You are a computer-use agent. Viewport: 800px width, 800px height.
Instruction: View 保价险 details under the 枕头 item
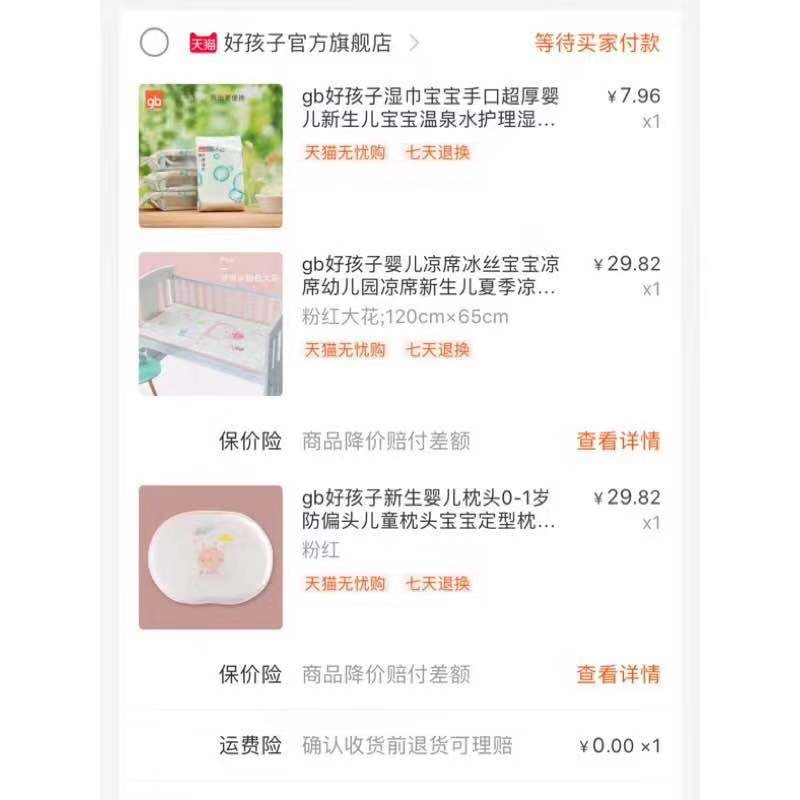point(618,675)
